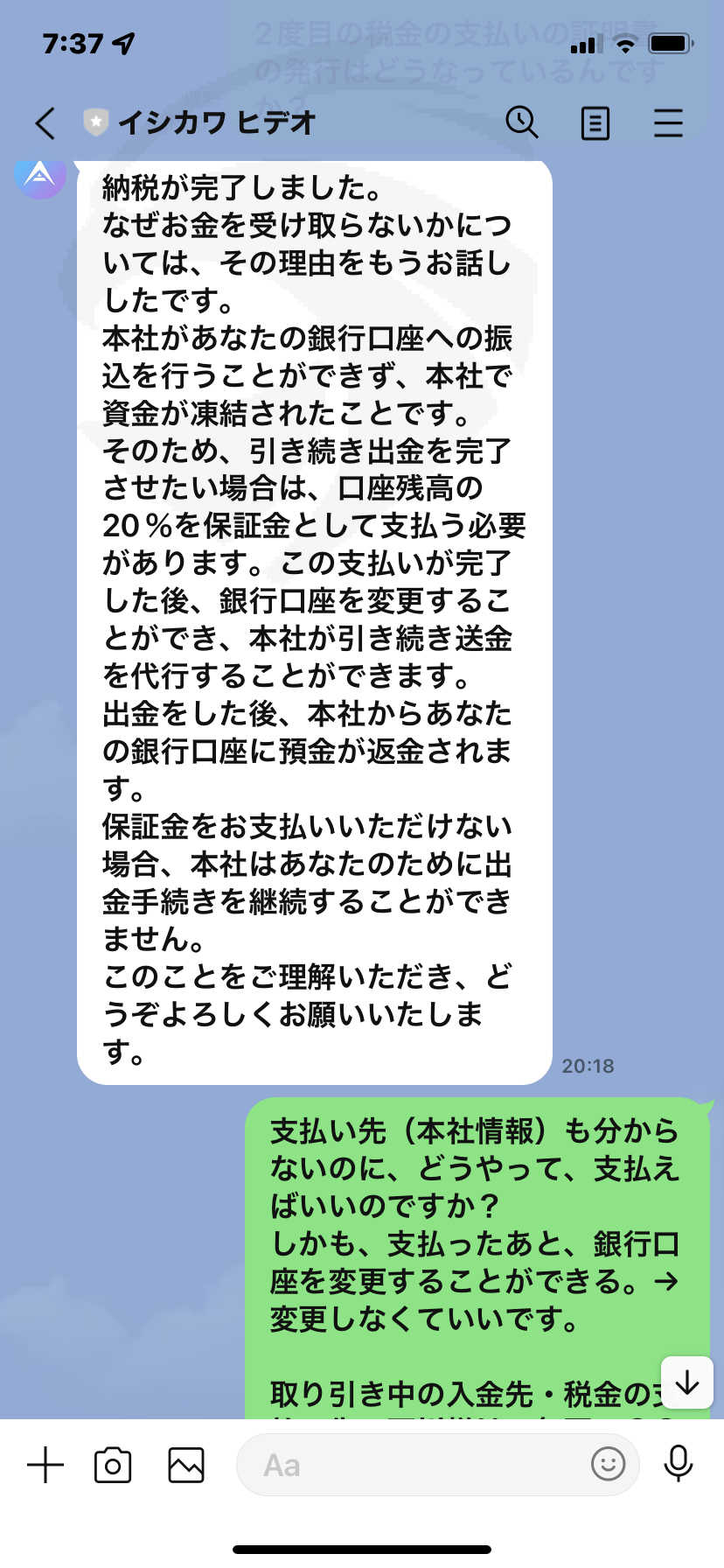
Task: Open the chat hamburger menu
Action: click(x=668, y=123)
